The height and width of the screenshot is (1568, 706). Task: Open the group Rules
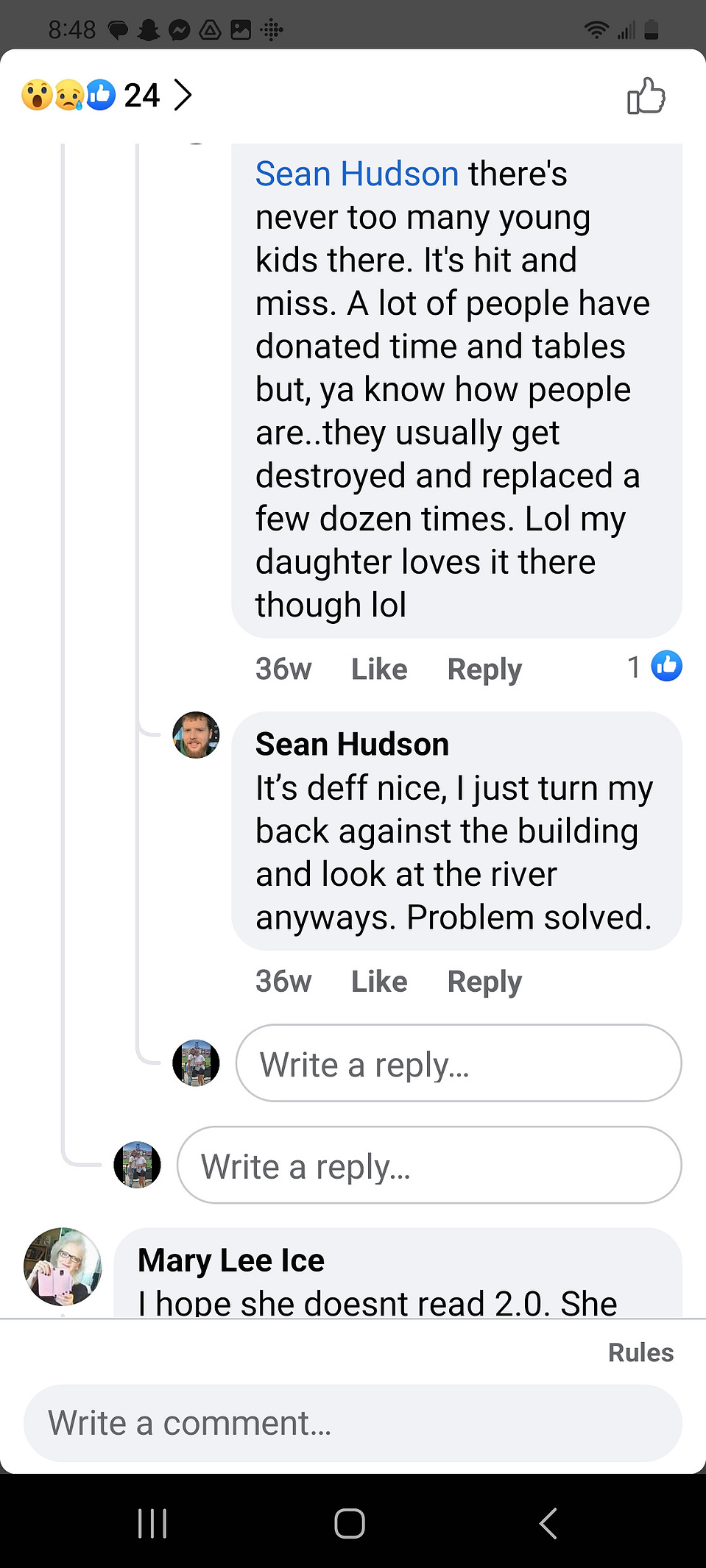(x=640, y=1352)
